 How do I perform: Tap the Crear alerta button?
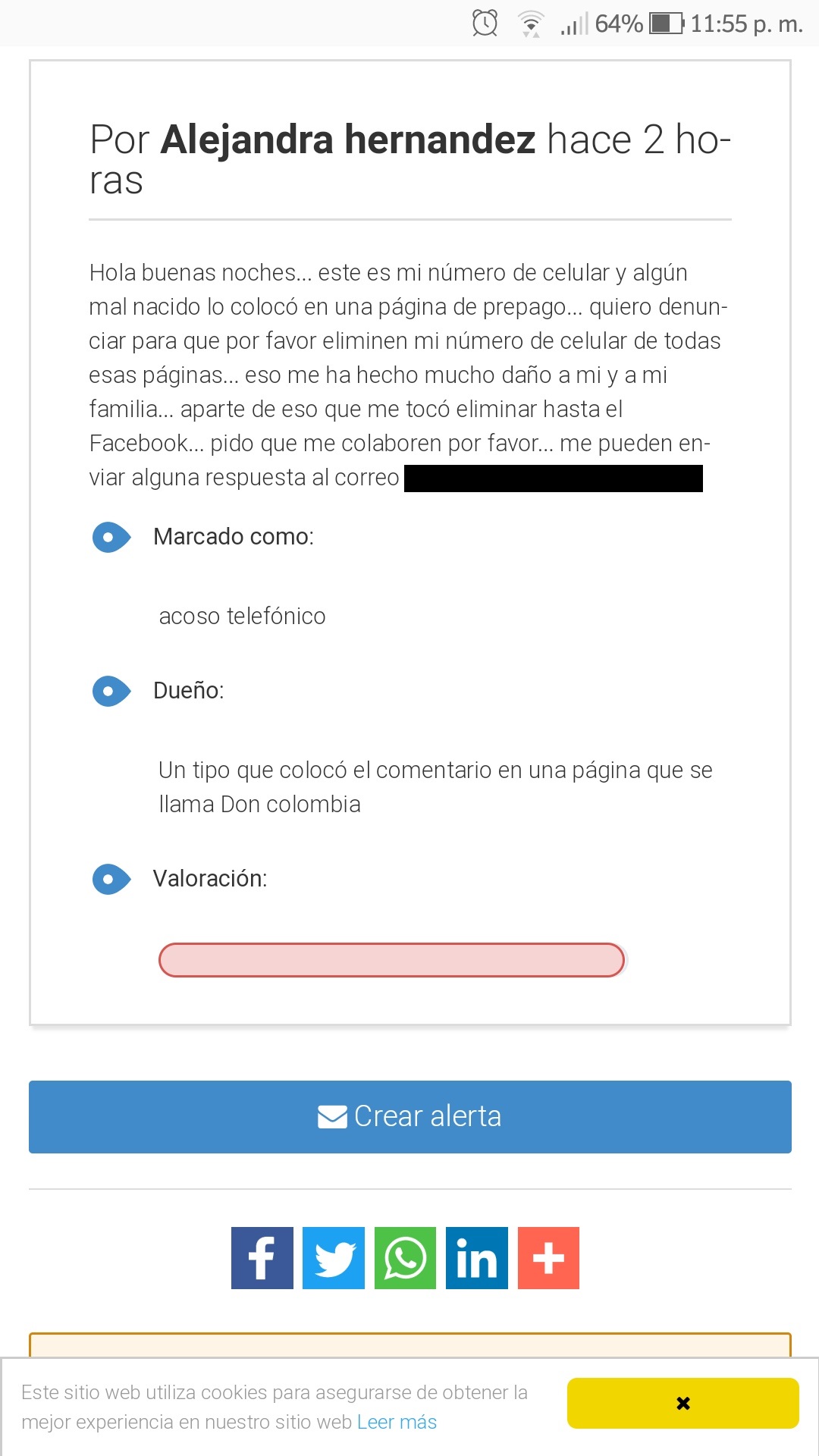click(409, 1116)
